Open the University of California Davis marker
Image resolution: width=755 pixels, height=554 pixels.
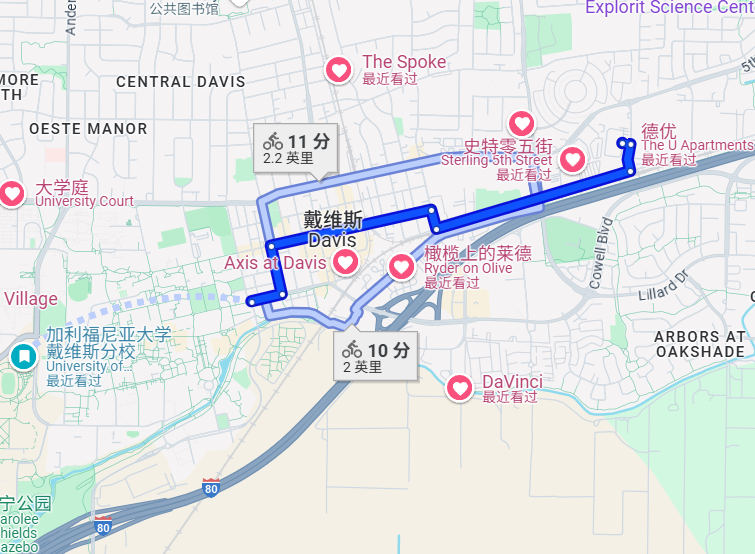[x=22, y=355]
